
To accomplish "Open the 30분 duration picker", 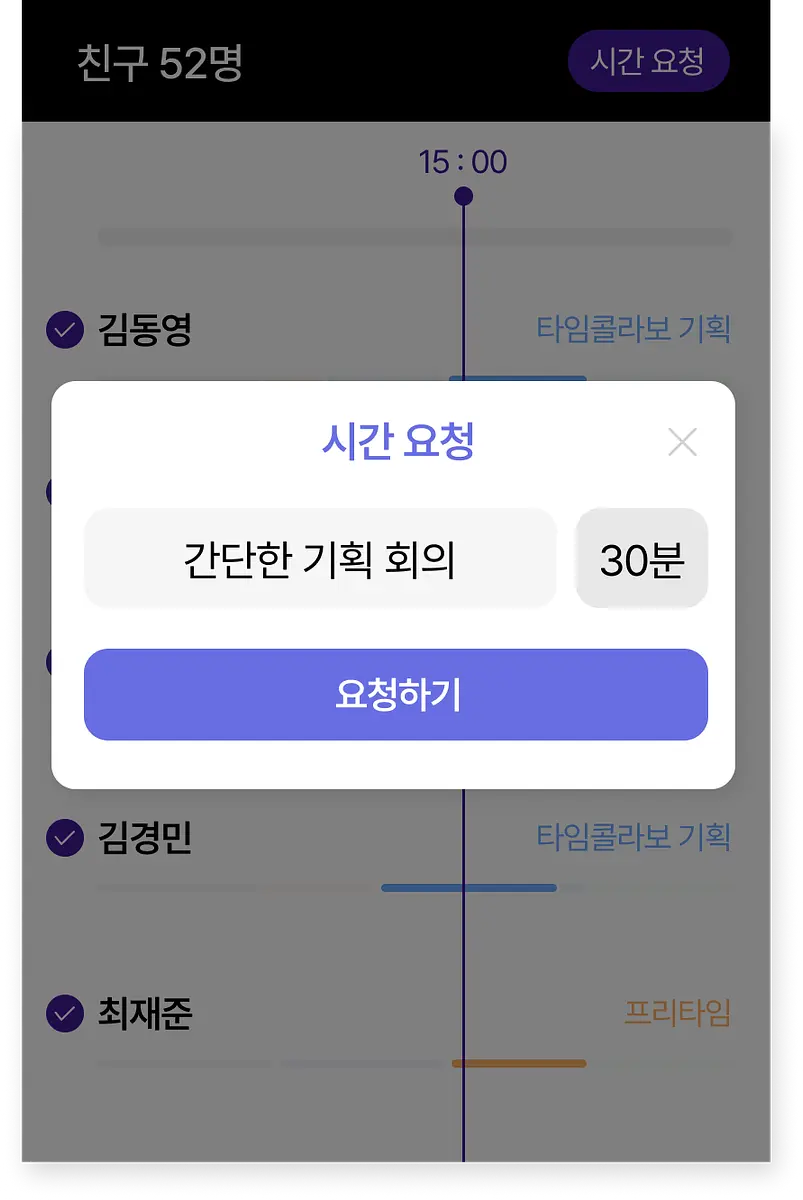I will (642, 558).
